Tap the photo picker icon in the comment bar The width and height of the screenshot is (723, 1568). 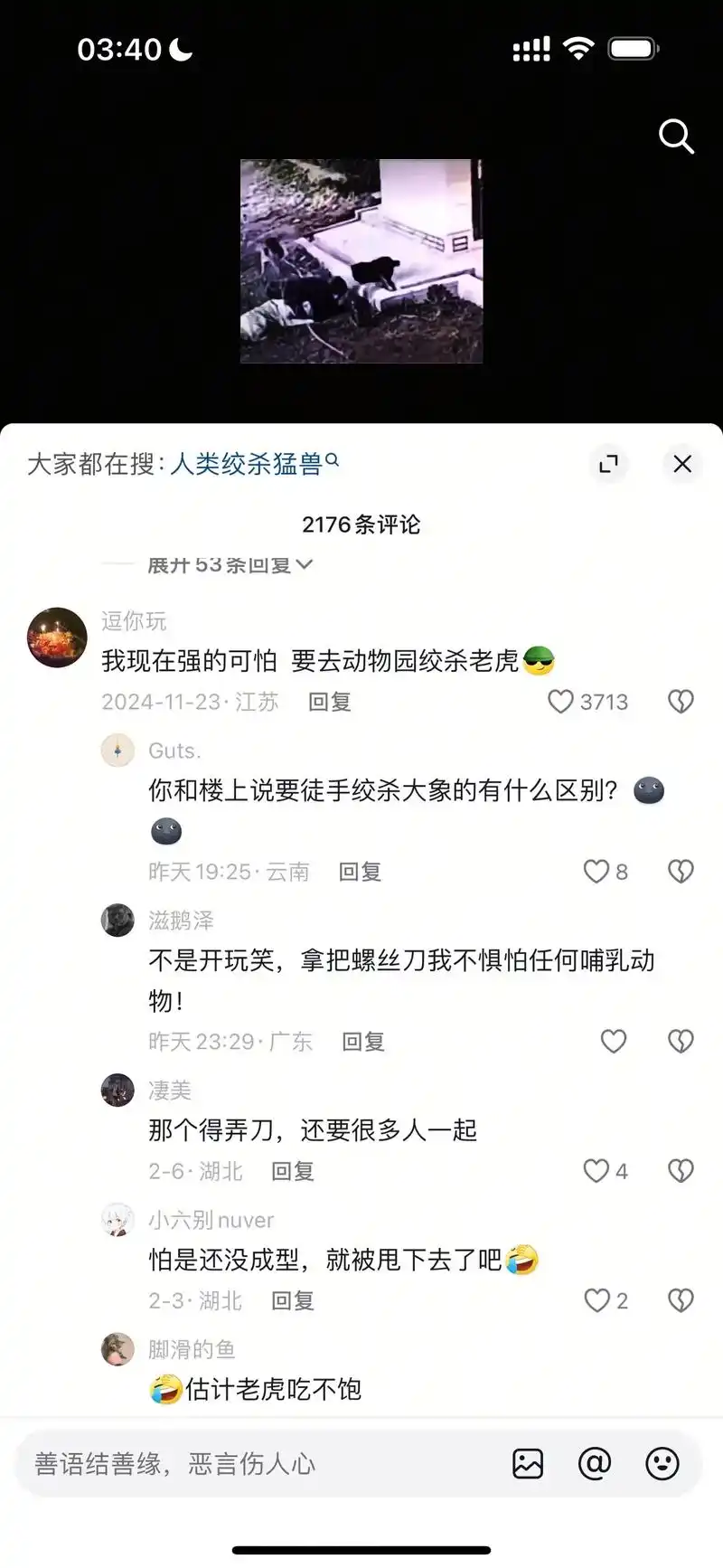(528, 1465)
